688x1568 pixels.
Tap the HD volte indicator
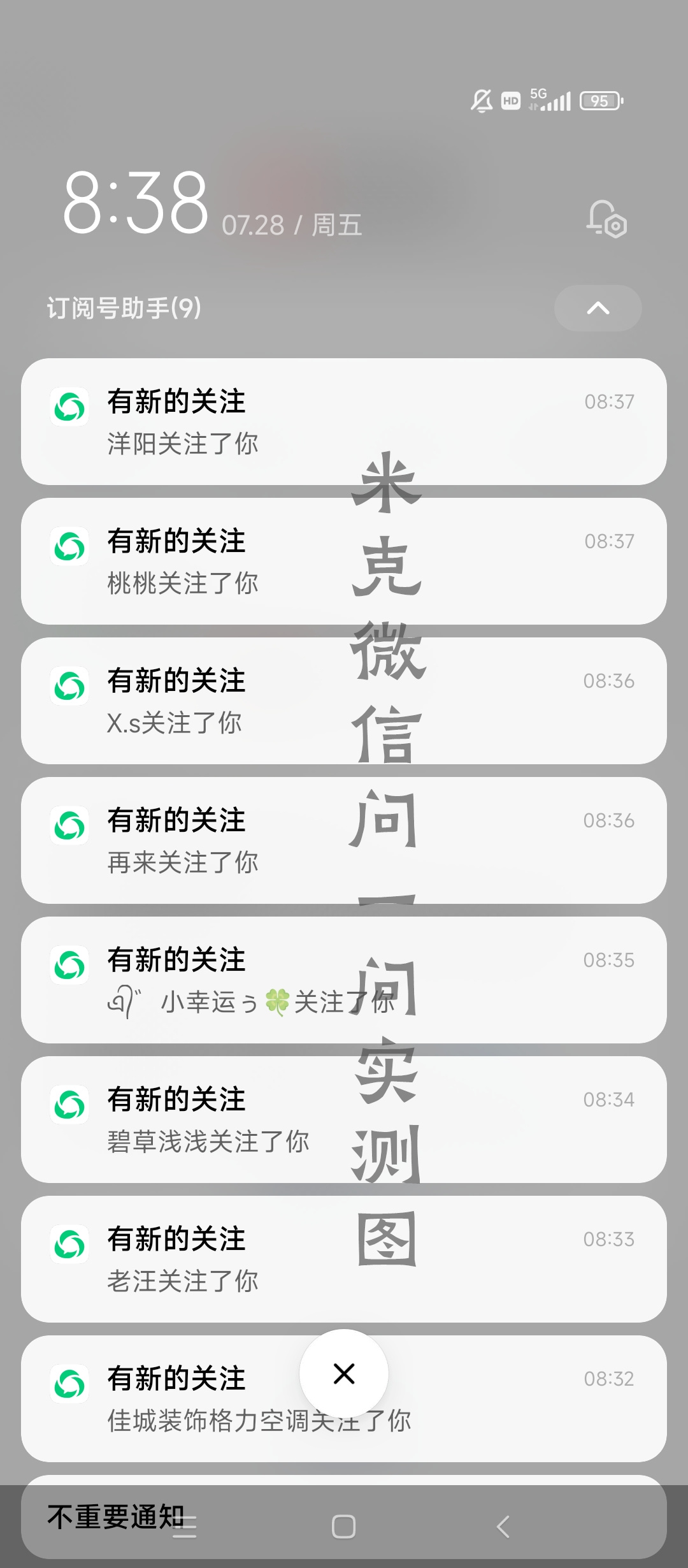tap(510, 100)
